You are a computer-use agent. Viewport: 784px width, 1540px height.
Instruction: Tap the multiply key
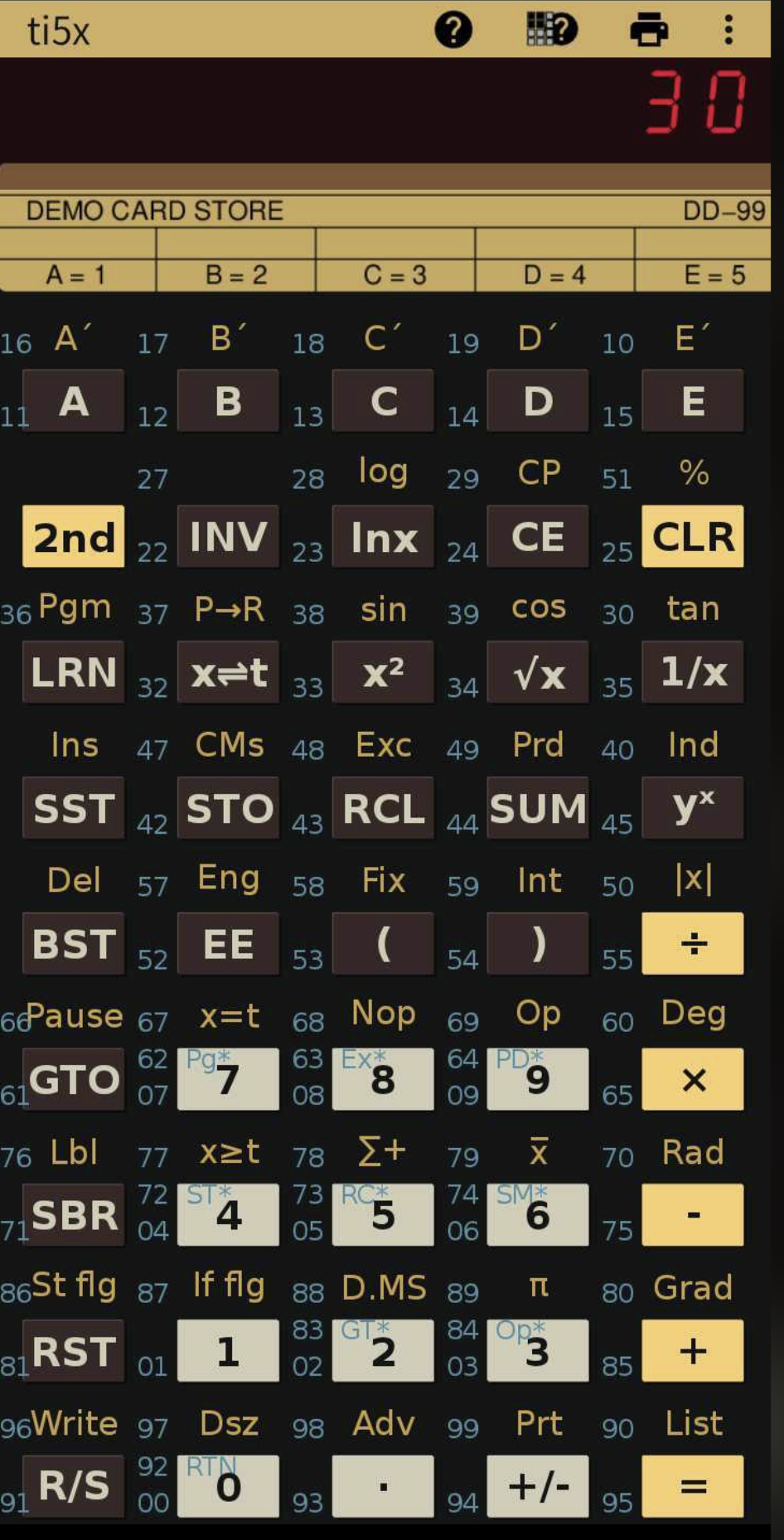[693, 1079]
